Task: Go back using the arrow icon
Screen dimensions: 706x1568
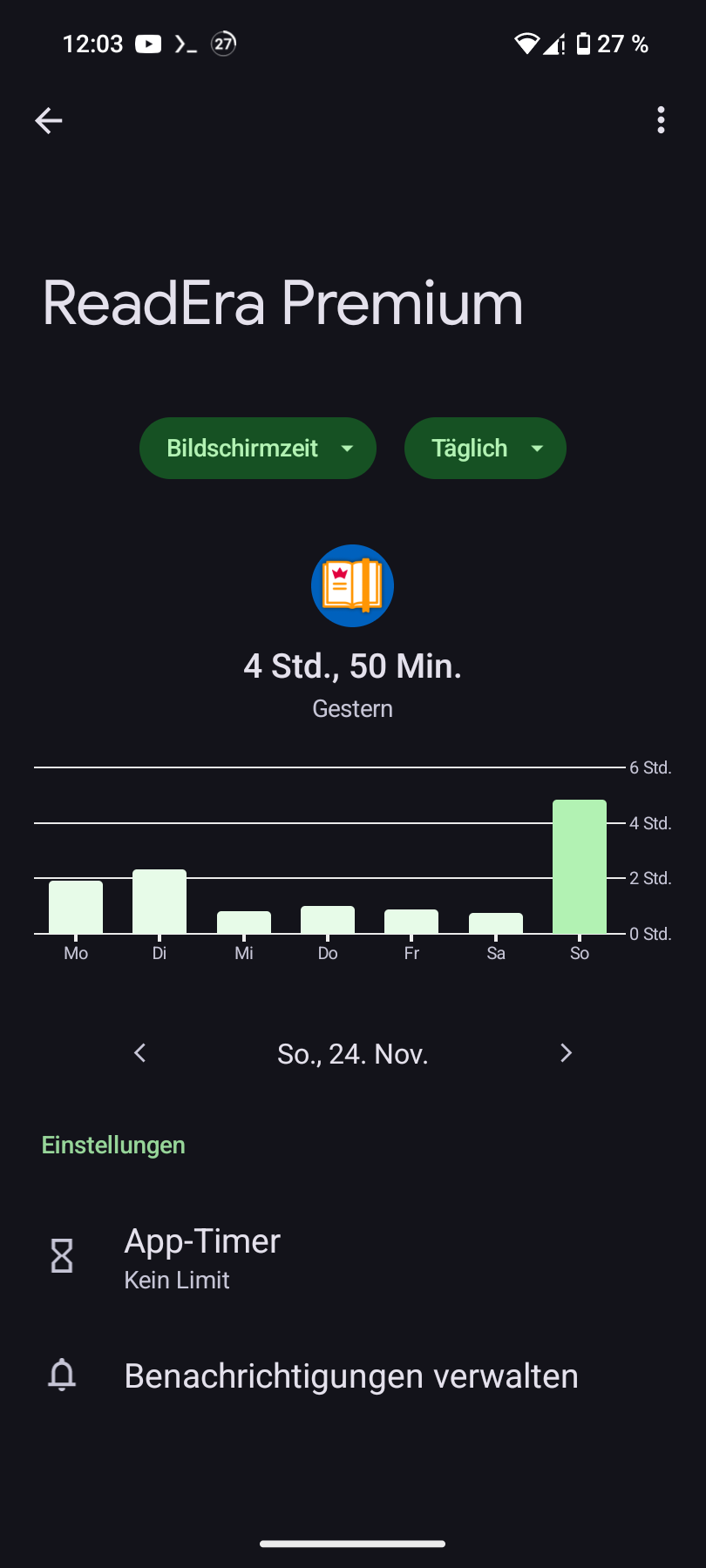Action: 49,120
